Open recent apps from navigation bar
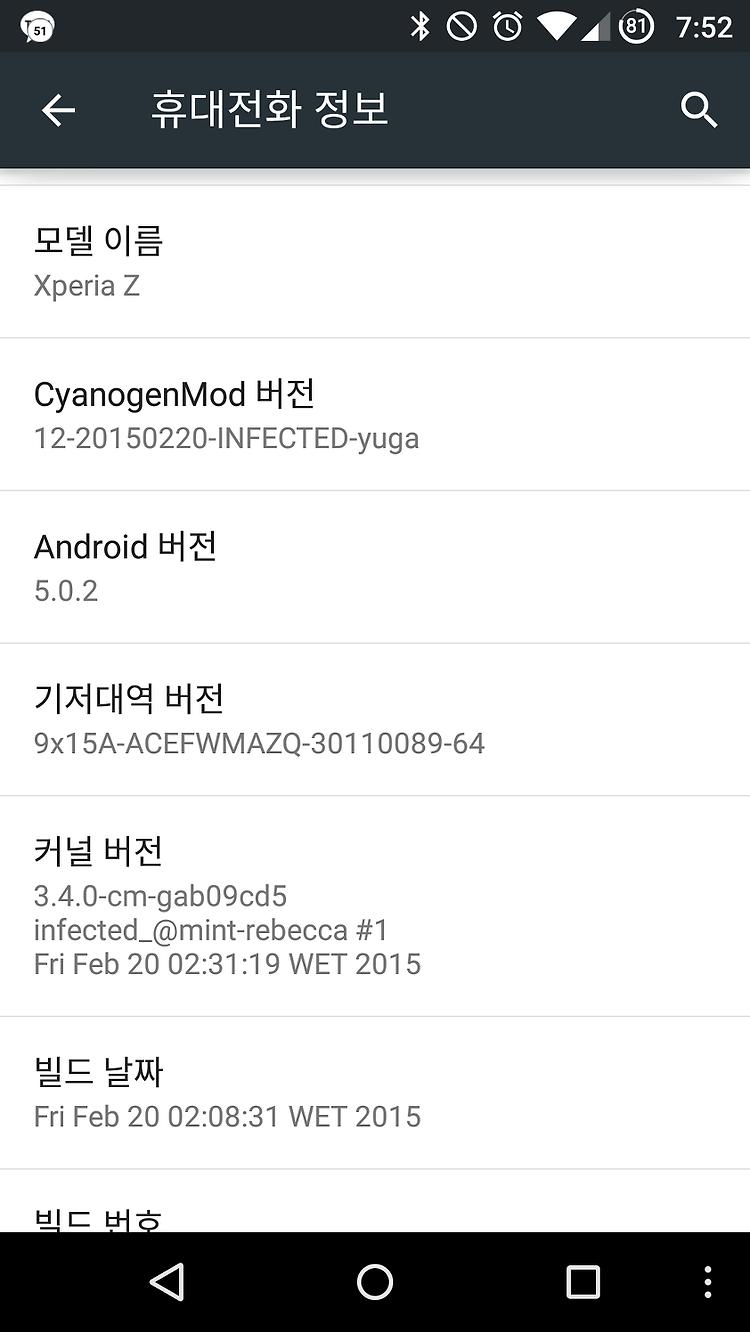 [582, 1282]
